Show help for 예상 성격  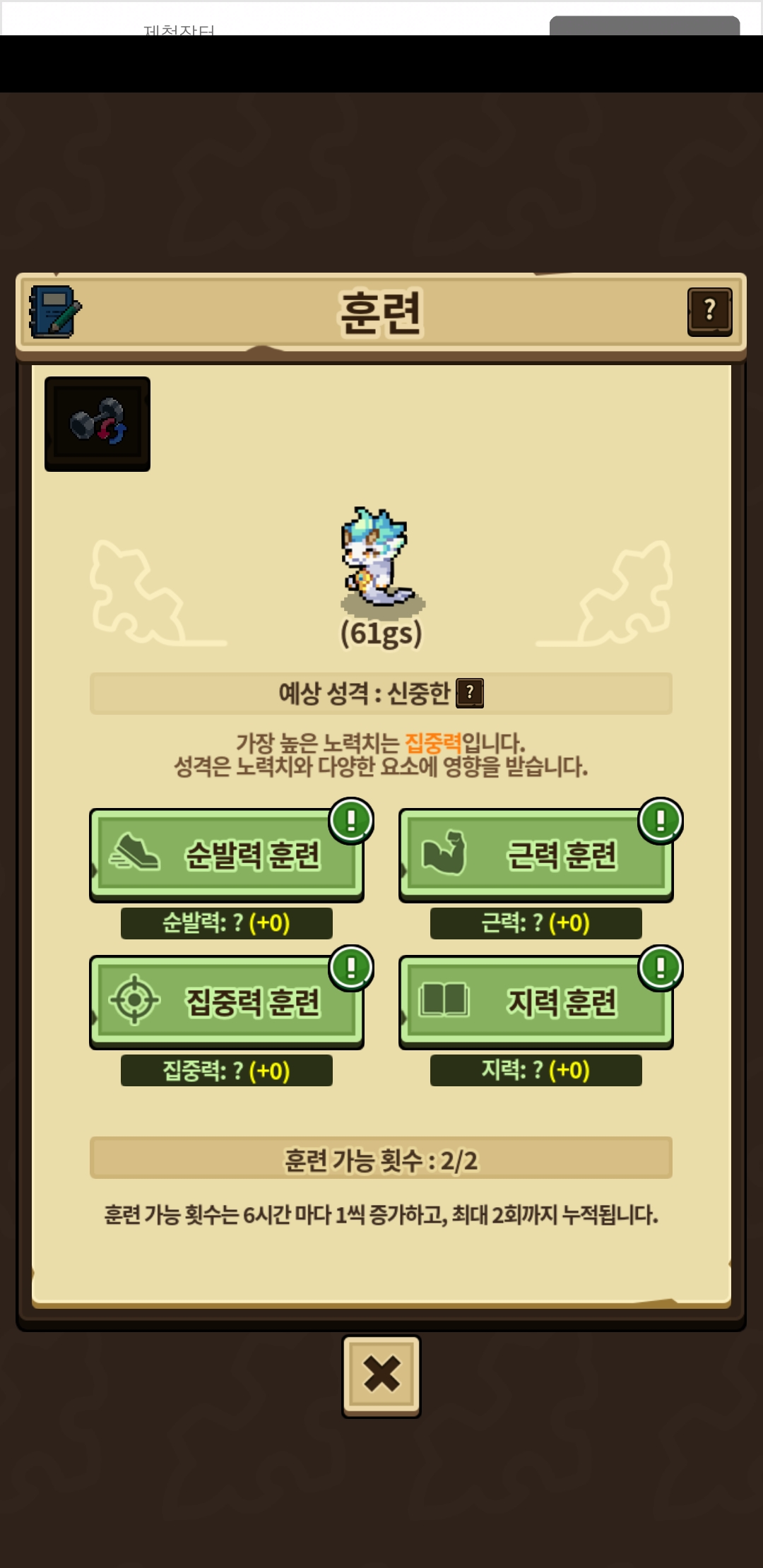coord(470,693)
